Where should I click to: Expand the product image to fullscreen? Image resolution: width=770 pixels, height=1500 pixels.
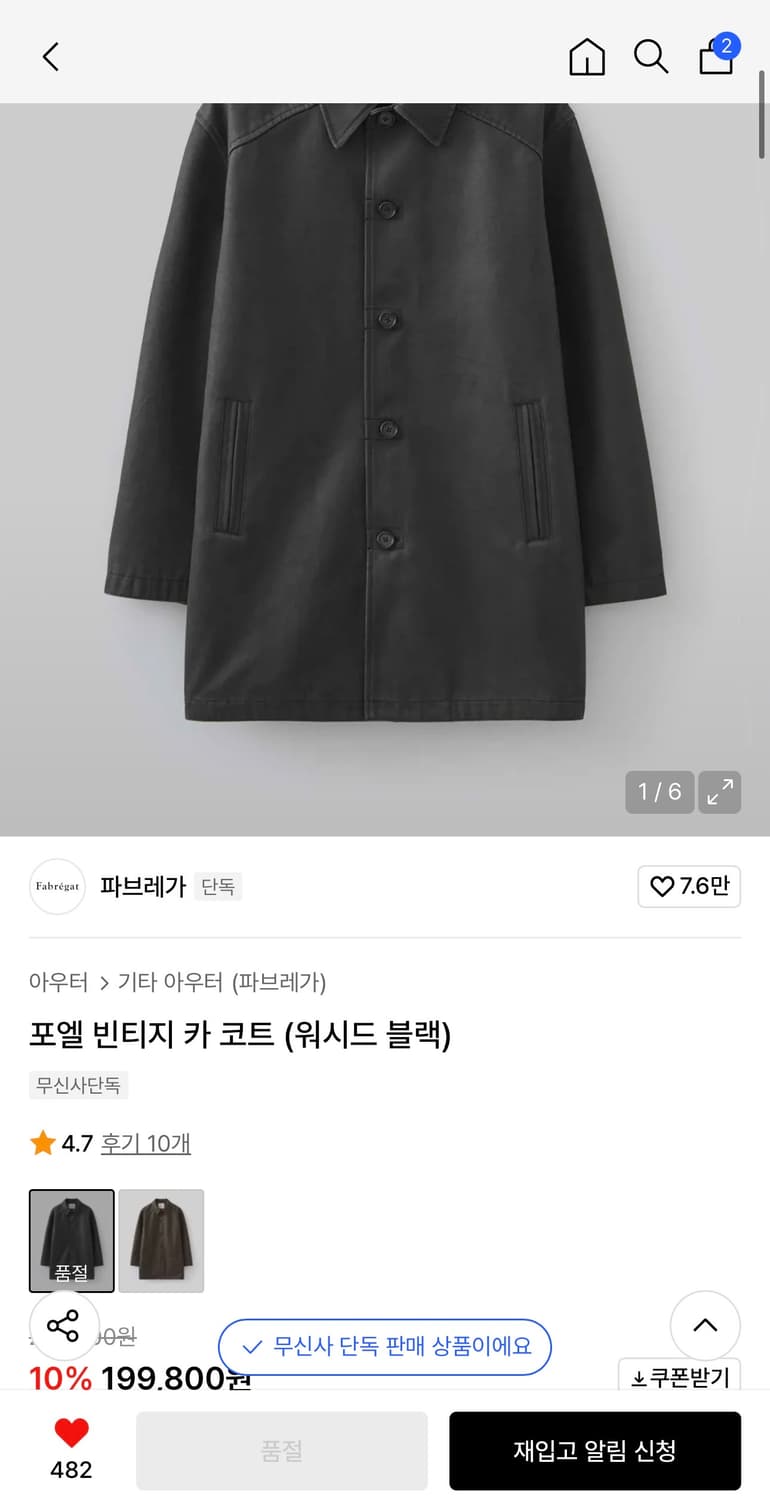pos(719,792)
